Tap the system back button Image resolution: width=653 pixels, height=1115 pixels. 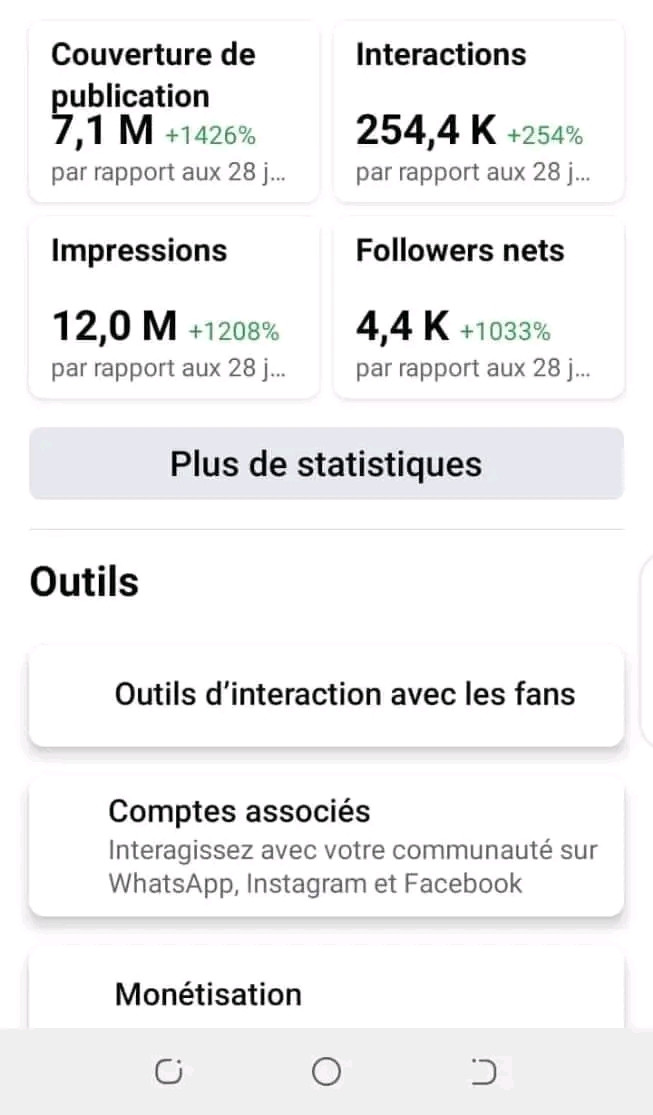point(484,1072)
